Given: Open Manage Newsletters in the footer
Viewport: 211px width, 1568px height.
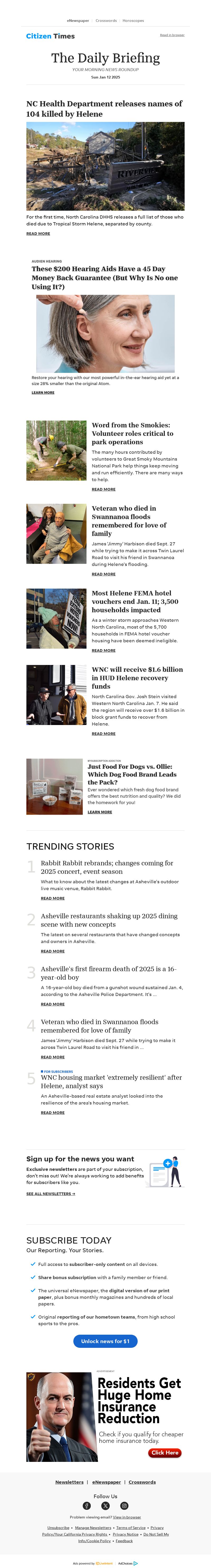Looking at the screenshot, I should point(93,1527).
